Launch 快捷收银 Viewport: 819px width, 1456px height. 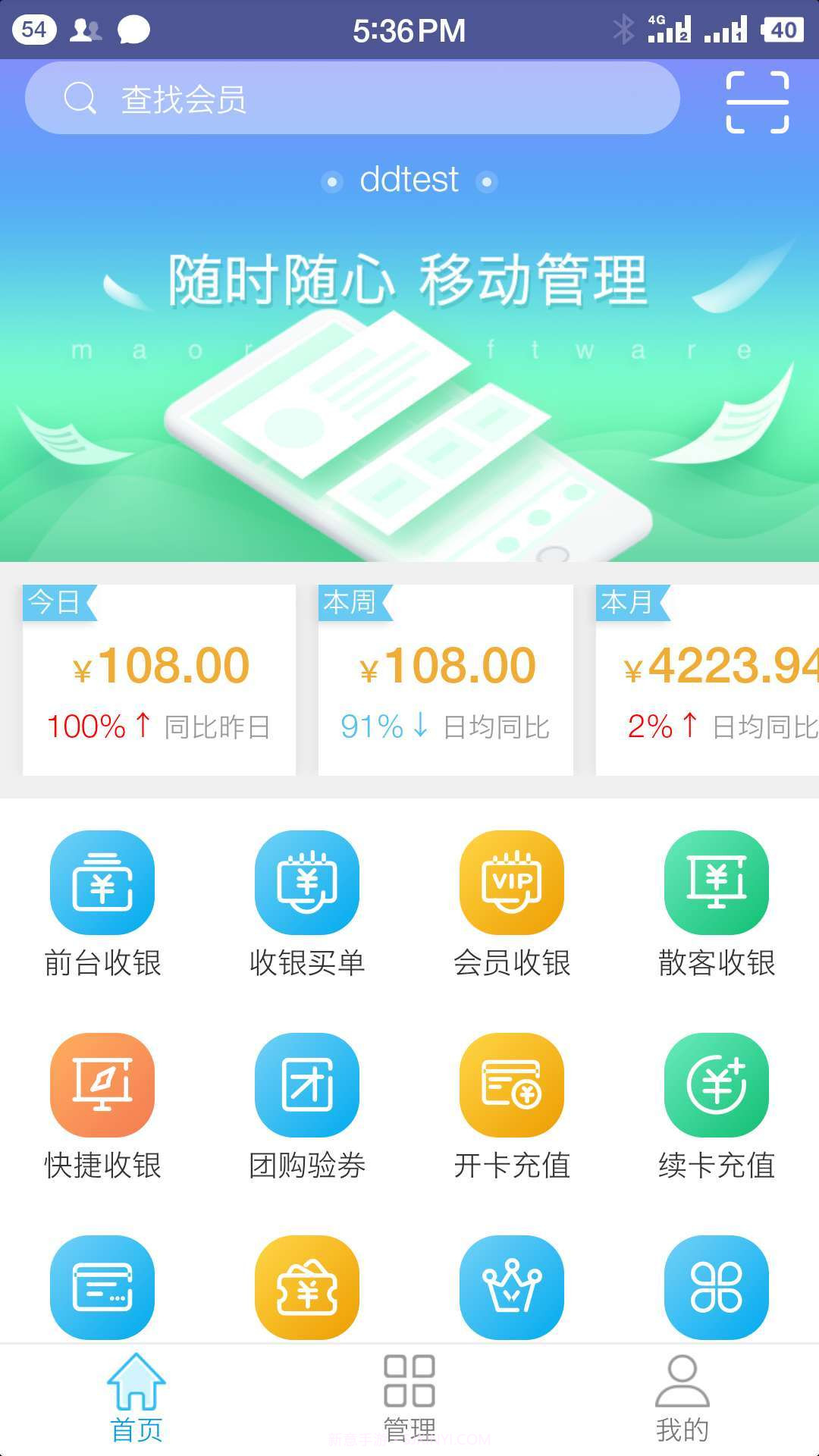(102, 1106)
